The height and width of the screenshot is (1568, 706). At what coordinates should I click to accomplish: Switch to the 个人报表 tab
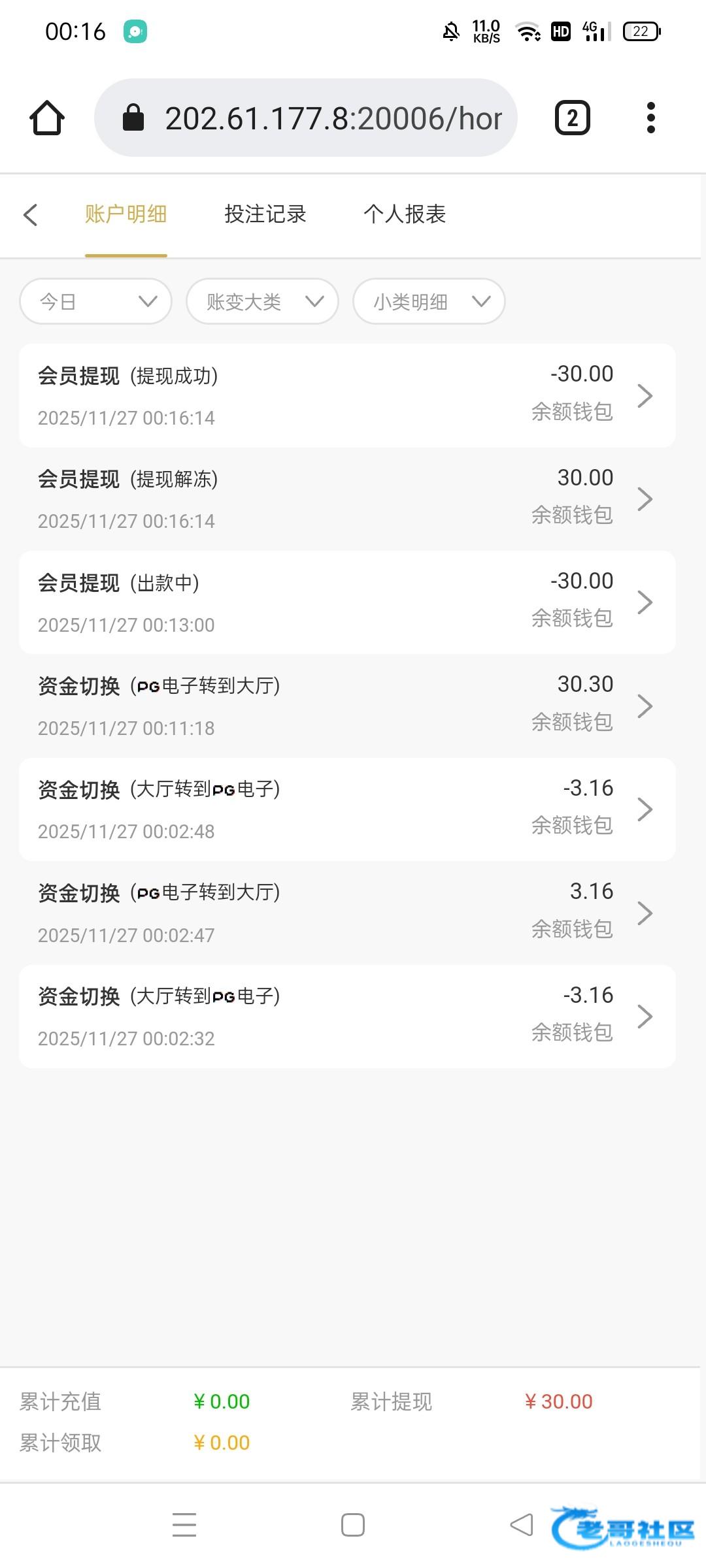pyautogui.click(x=405, y=214)
